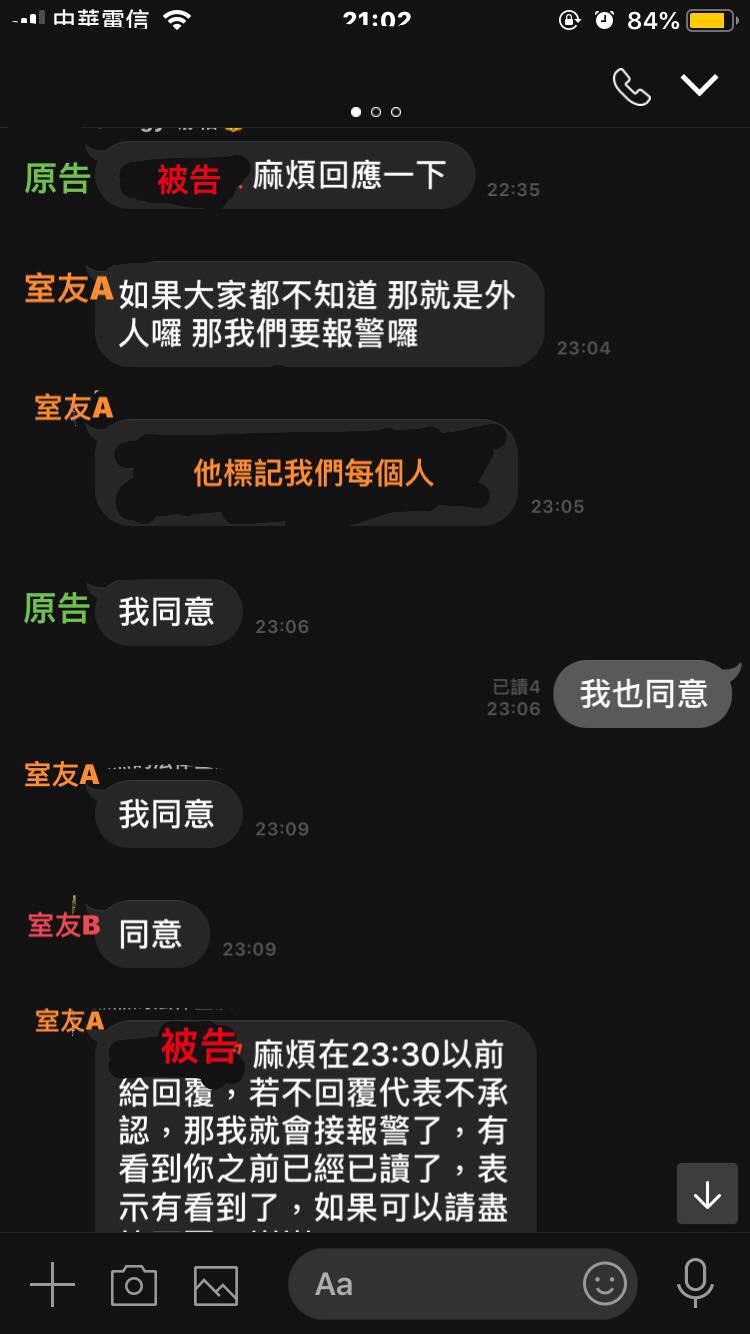Pick an image from the gallery
The width and height of the screenshot is (750, 1334).
(x=216, y=1284)
